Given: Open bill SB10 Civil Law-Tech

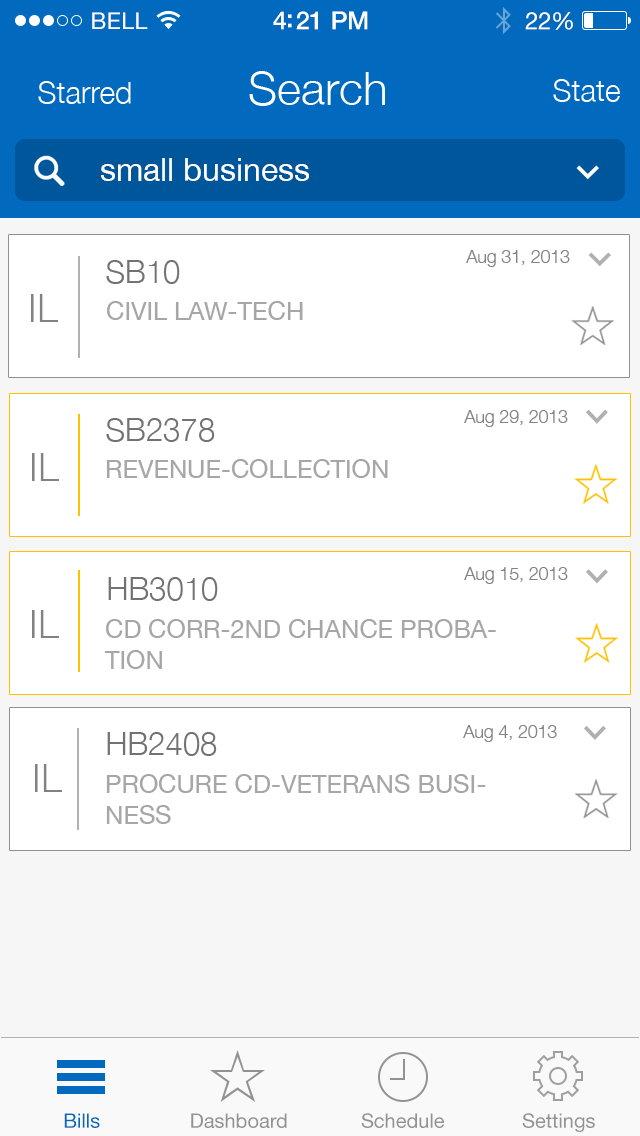Looking at the screenshot, I should click(x=319, y=306).
